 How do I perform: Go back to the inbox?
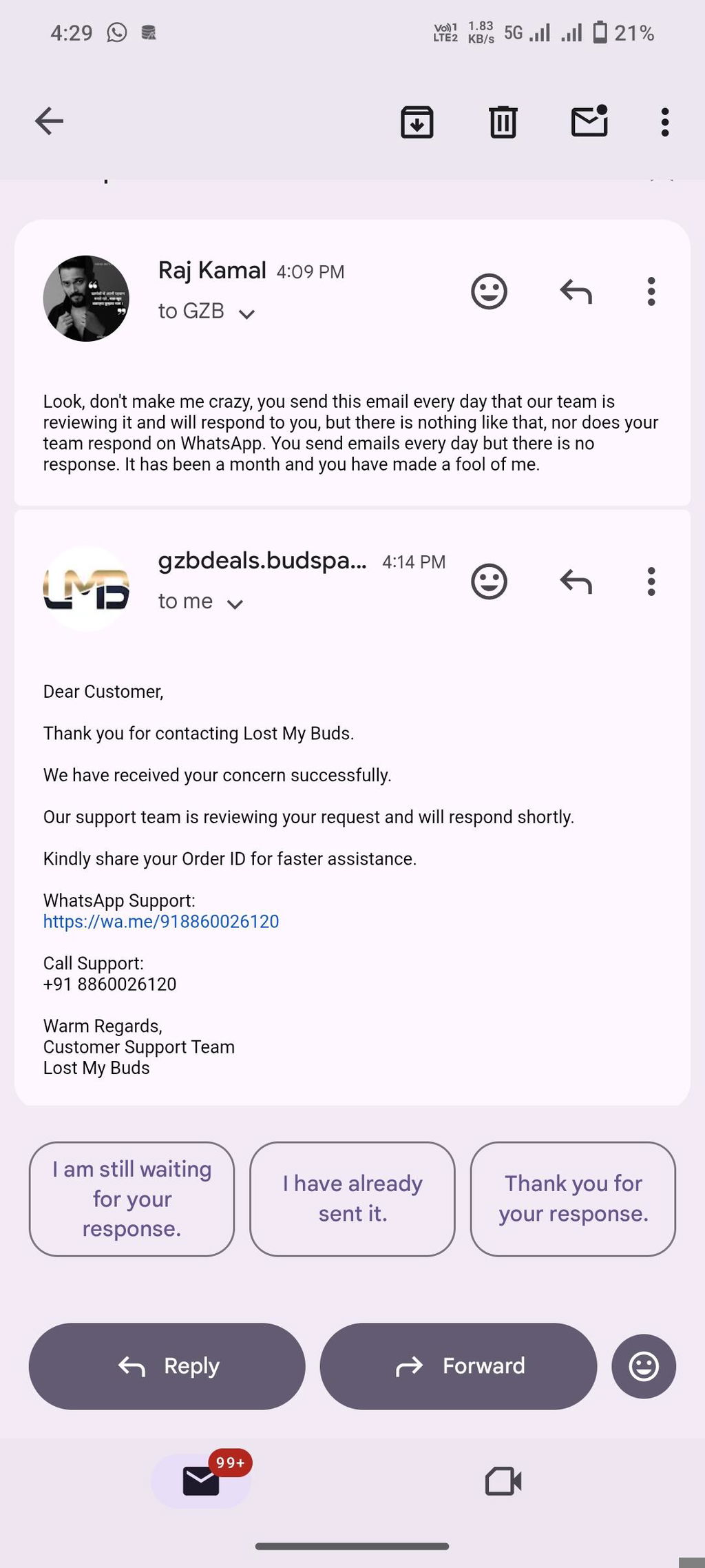49,121
